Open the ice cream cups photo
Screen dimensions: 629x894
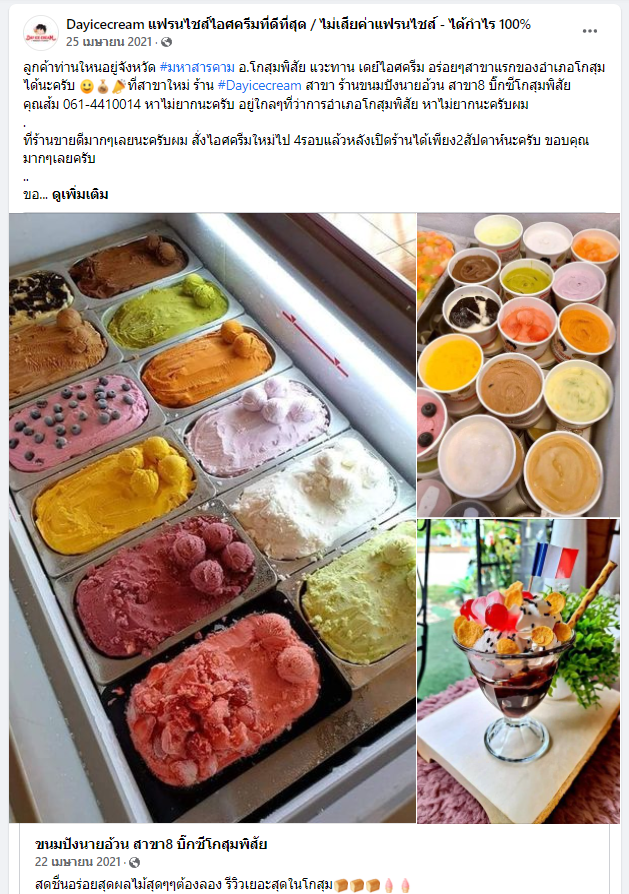click(518, 364)
